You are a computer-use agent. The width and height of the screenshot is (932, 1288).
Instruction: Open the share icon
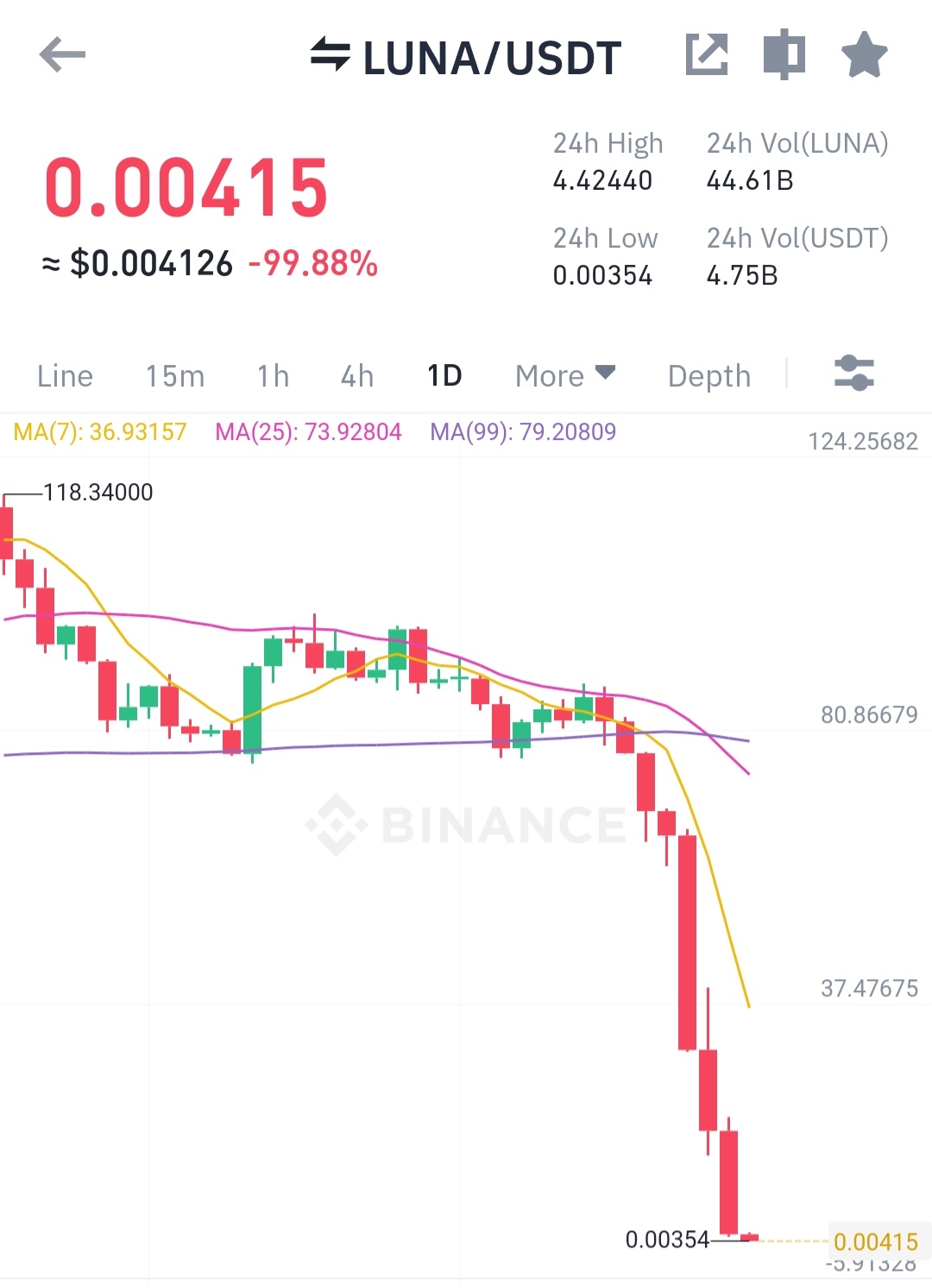tap(707, 55)
